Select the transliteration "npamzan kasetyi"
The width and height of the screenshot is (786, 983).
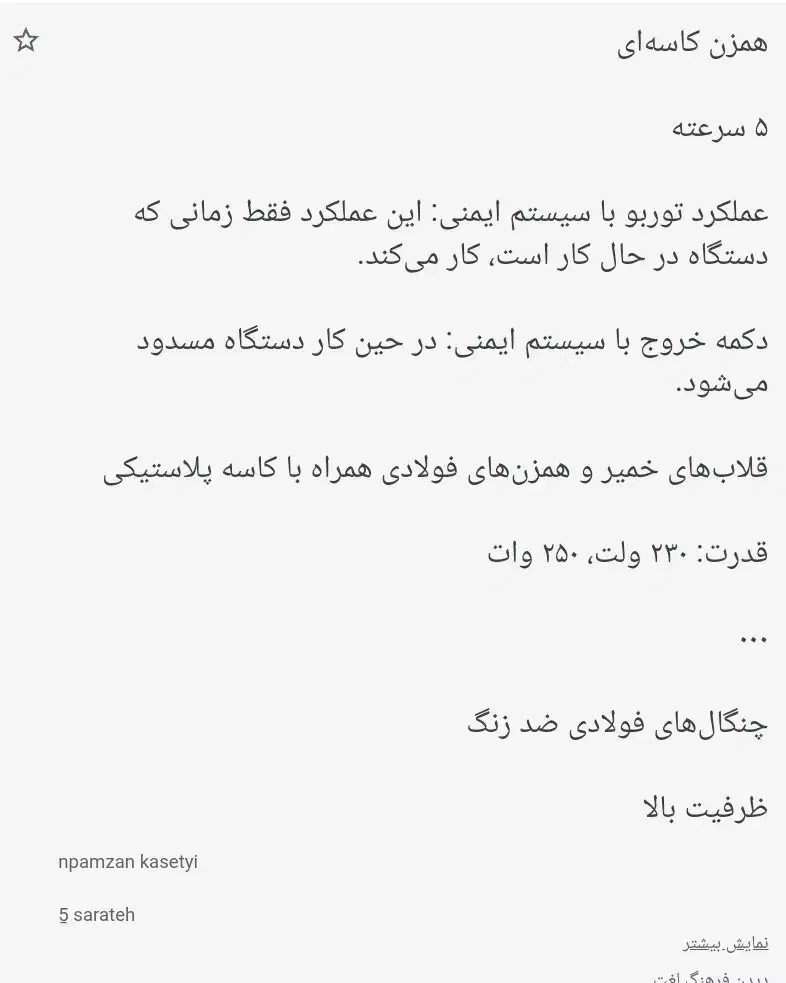point(128,861)
